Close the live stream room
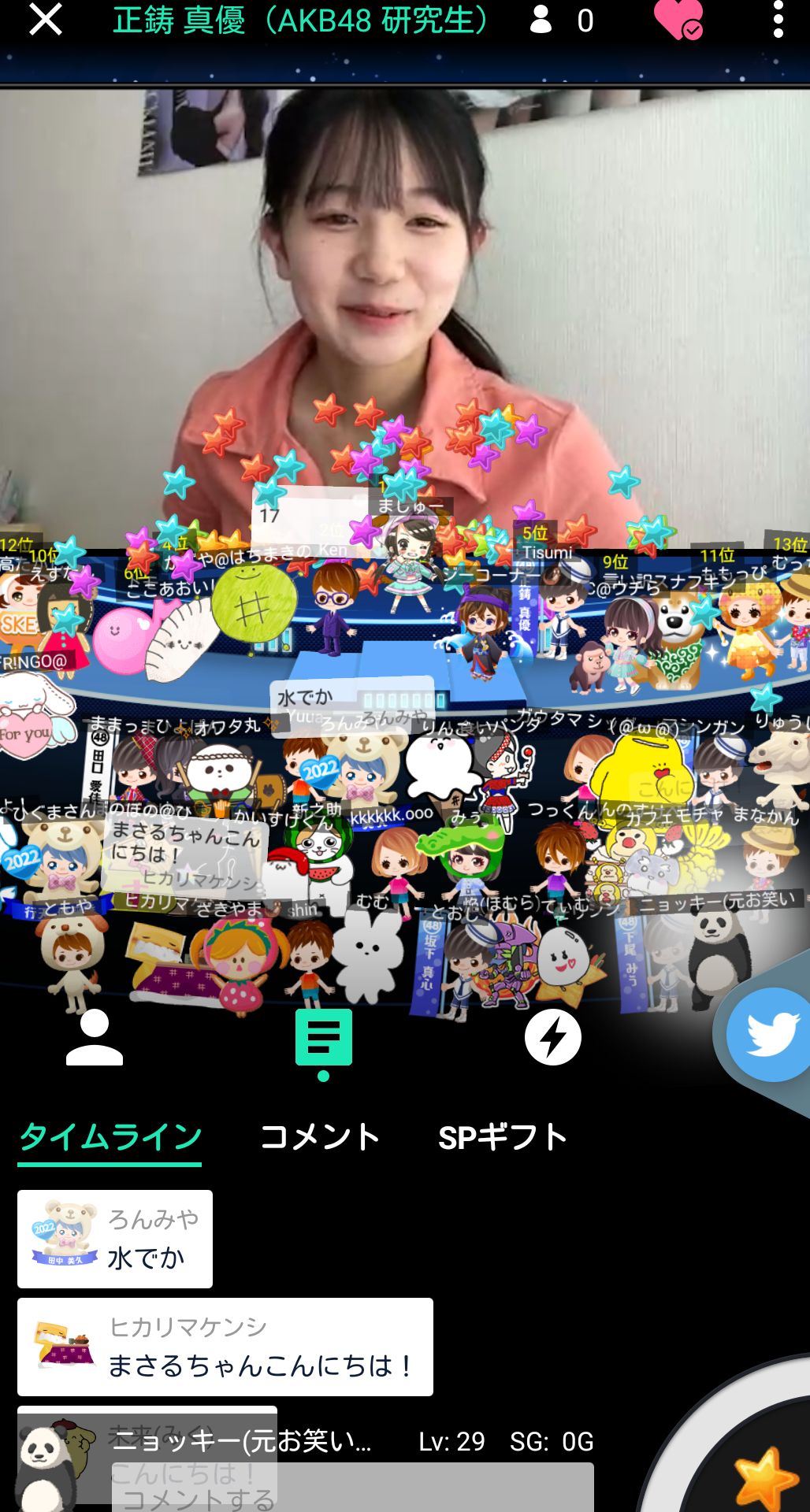Screen dimensions: 810x1512 pos(45,20)
